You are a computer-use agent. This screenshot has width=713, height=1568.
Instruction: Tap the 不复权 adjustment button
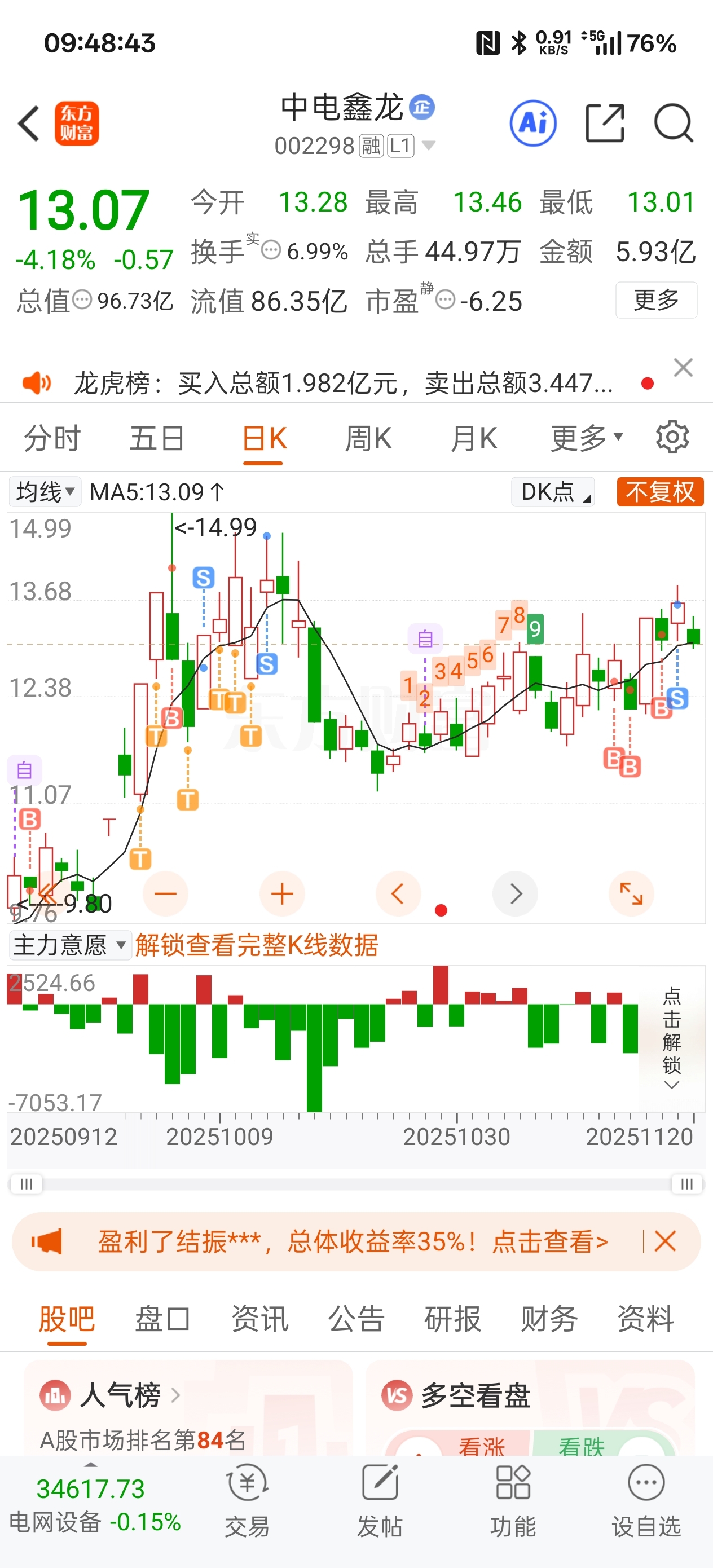(x=660, y=492)
